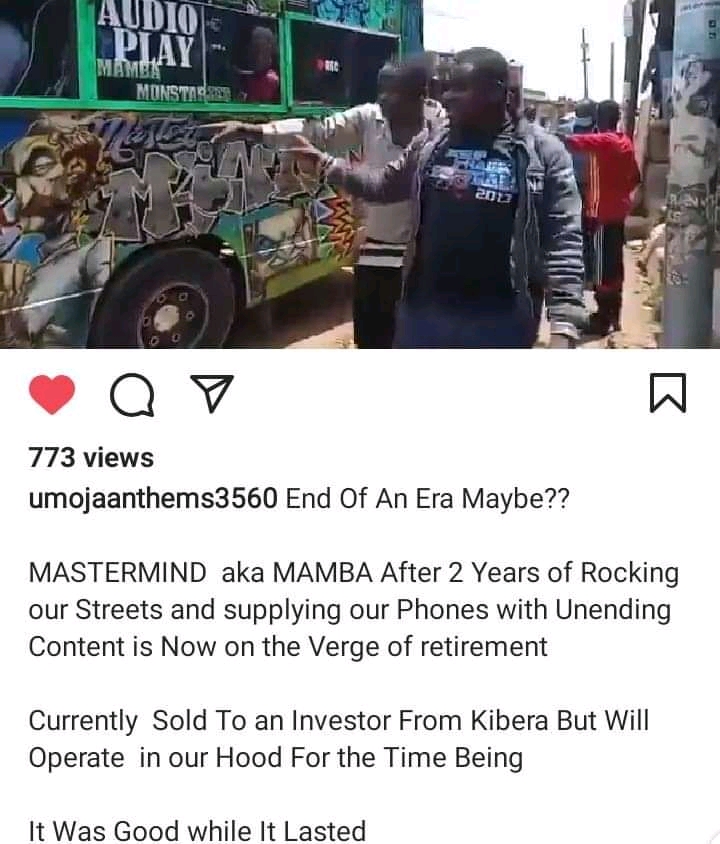Unlike the post via the red heart

click(x=52, y=398)
